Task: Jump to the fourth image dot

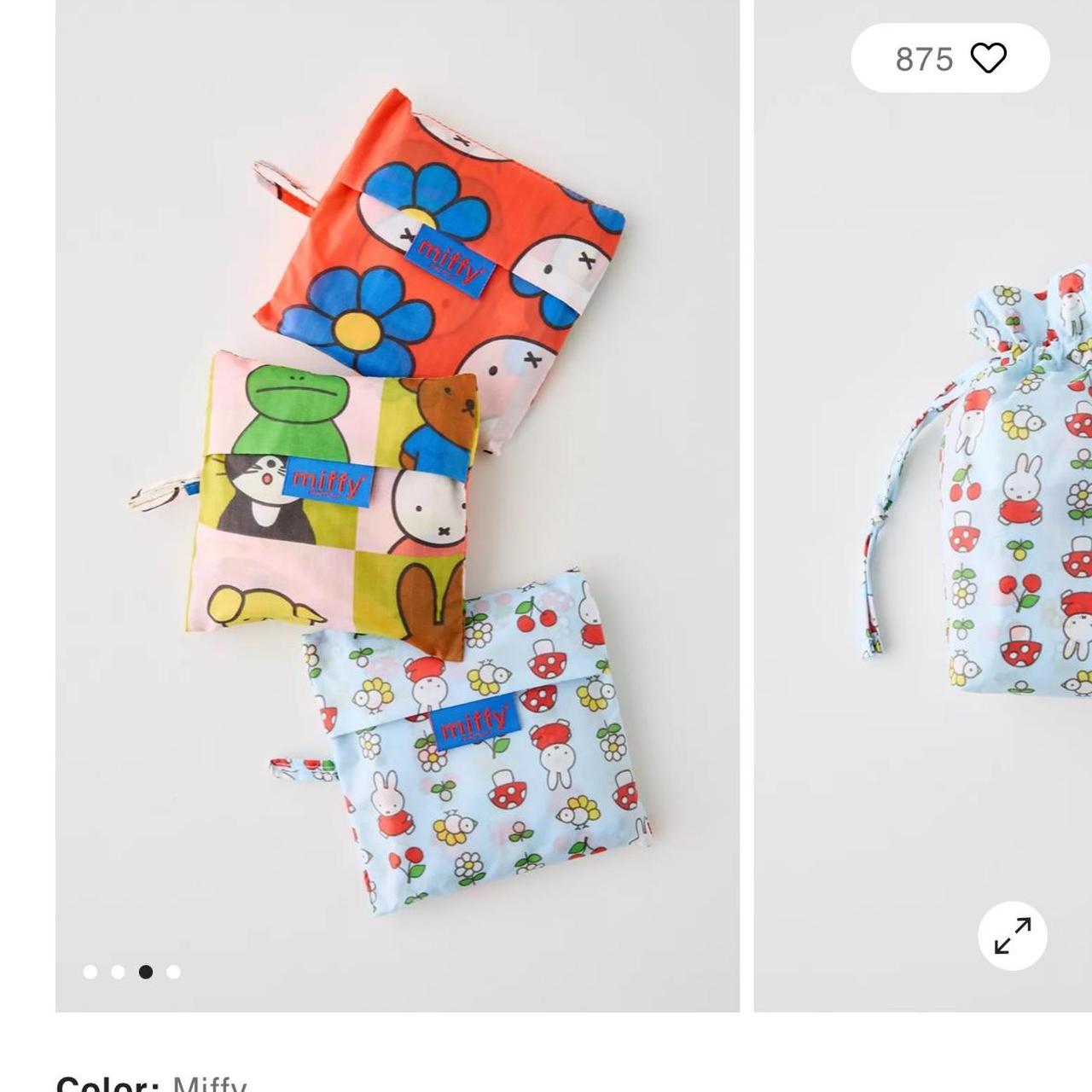Action: 173,972
